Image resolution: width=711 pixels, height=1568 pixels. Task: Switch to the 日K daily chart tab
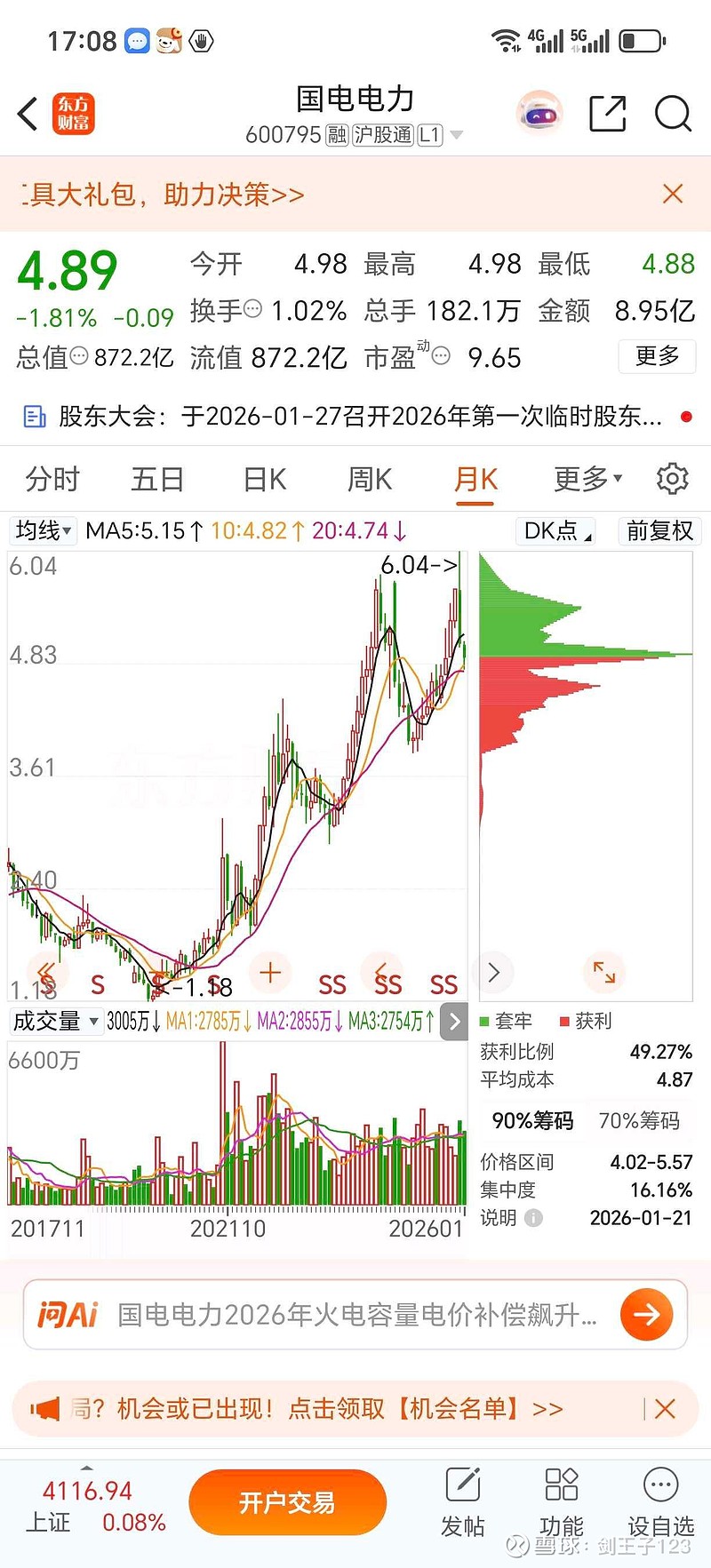click(262, 479)
